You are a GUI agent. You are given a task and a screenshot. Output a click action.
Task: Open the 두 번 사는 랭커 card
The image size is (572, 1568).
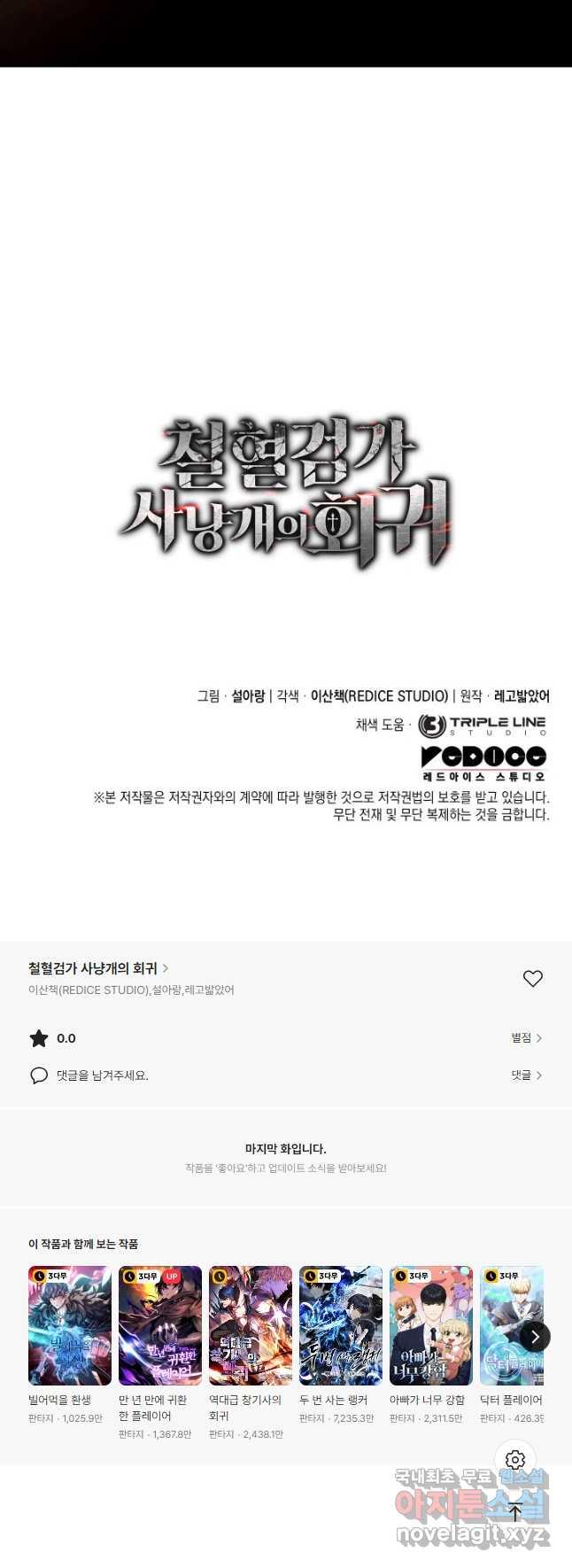pos(341,1325)
